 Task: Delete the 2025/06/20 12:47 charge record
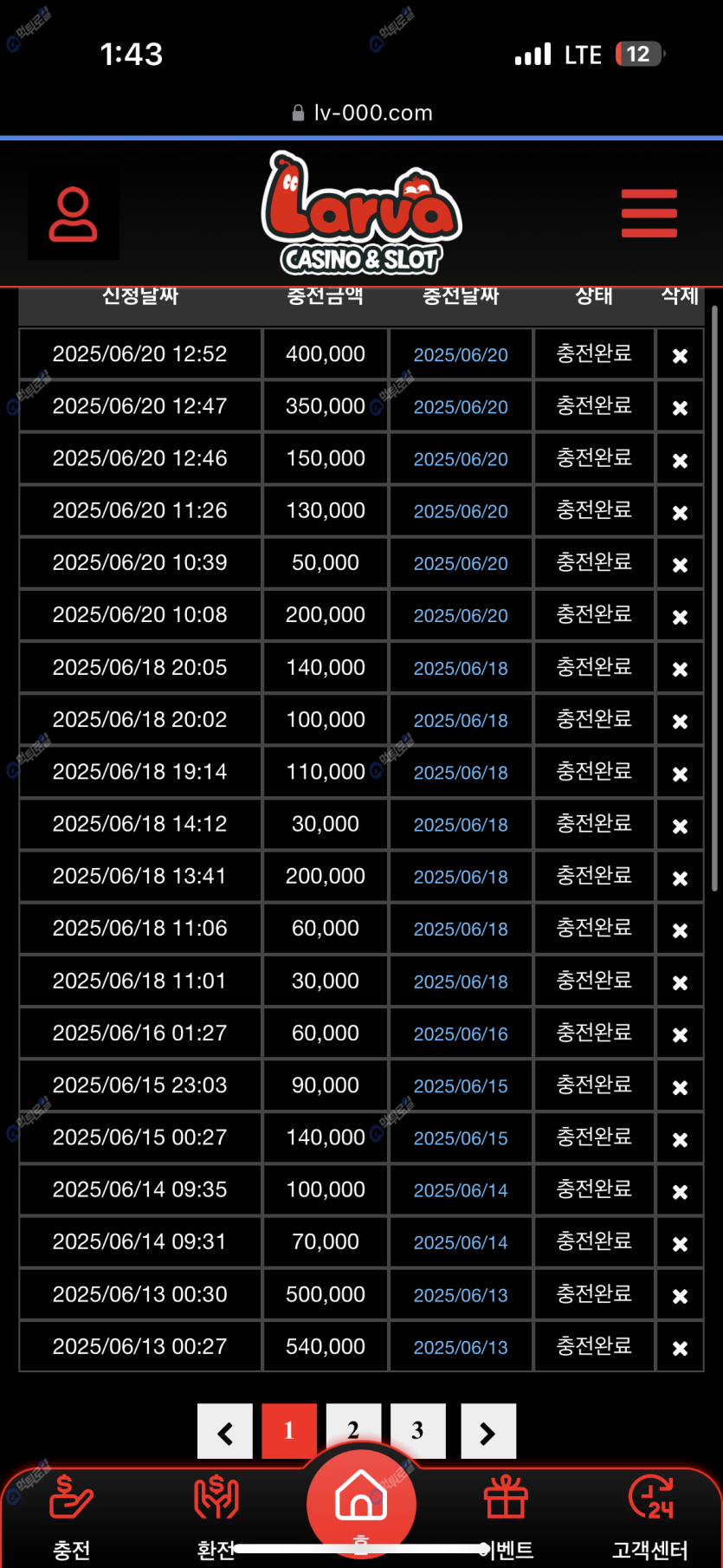[x=680, y=407]
